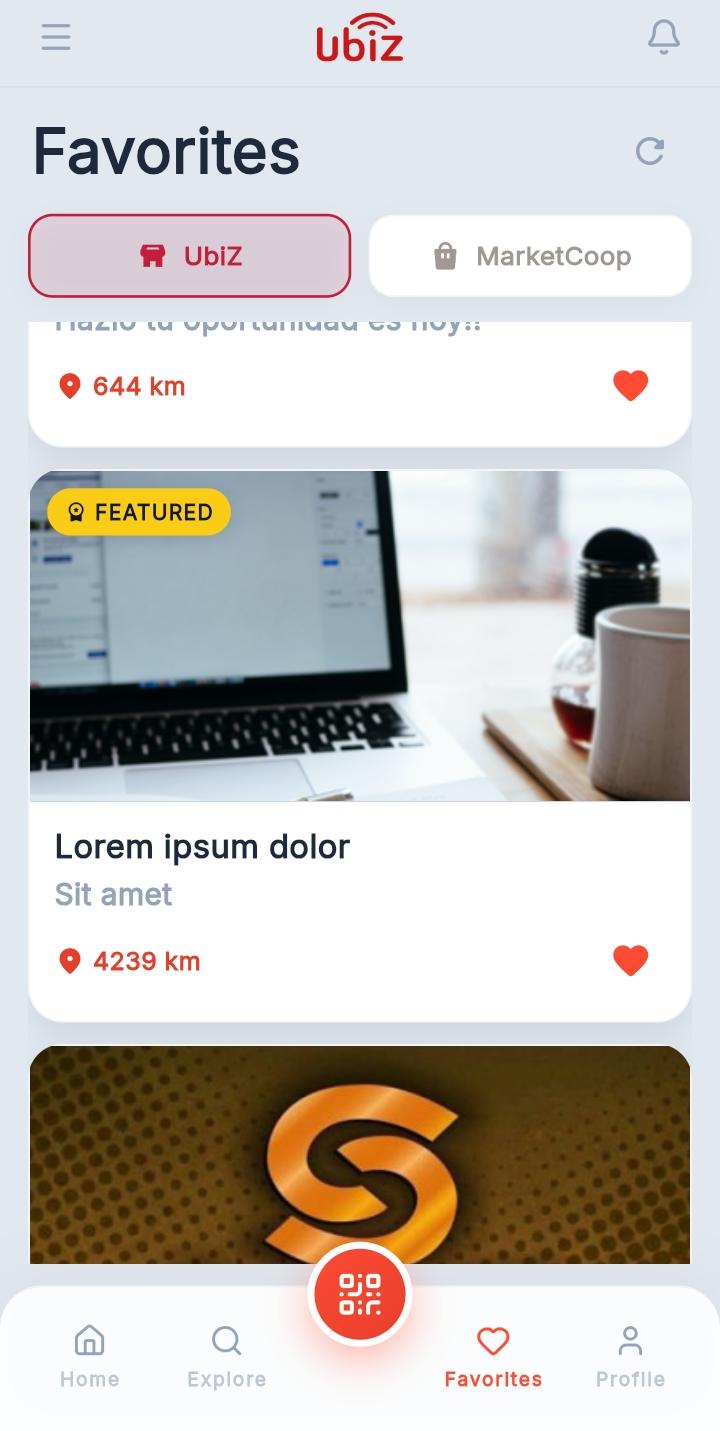The width and height of the screenshot is (720, 1431).
Task: Switch to the Explore tab
Action: pos(227,1356)
